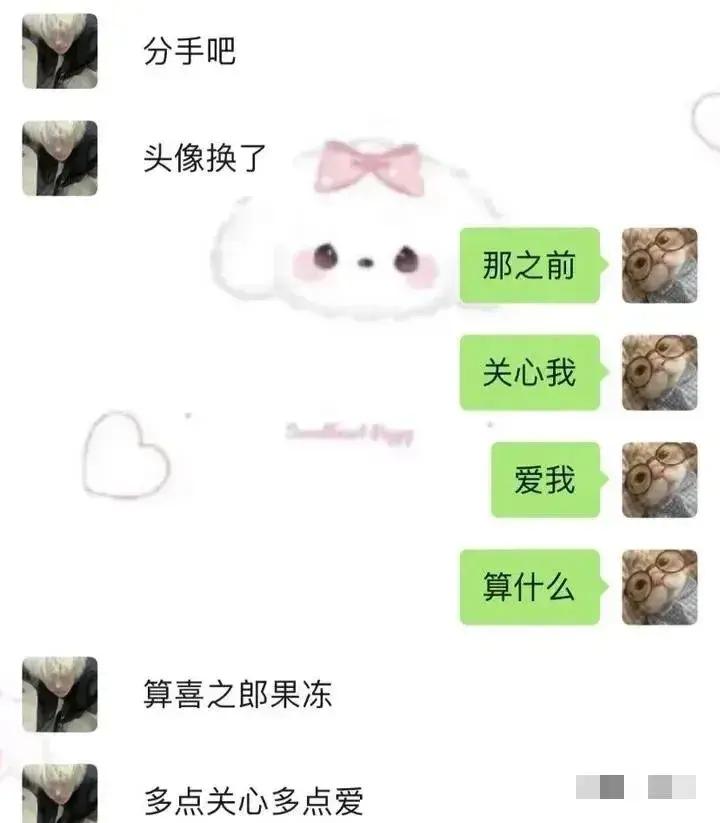
Task: Tap the avatar next to 头像换了
Action: [60, 158]
